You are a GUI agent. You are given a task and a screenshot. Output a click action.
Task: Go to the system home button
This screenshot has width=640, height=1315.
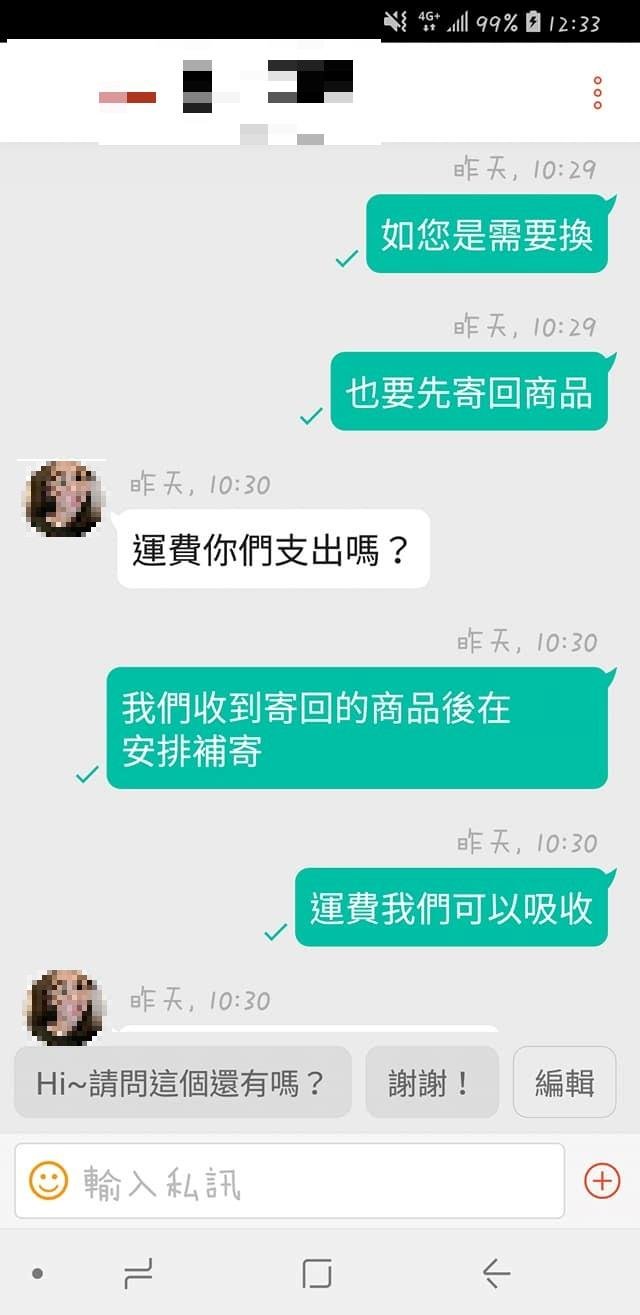tap(316, 1273)
